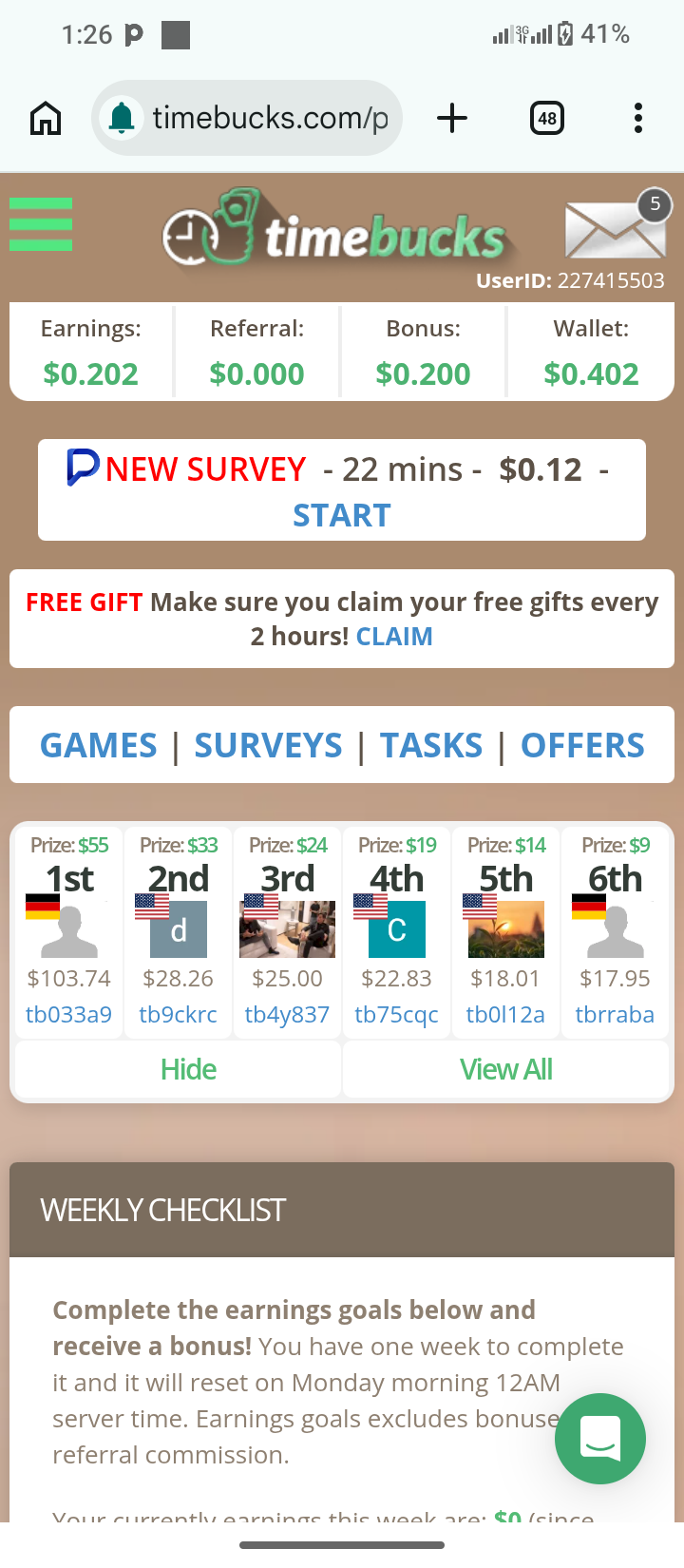Open a new browser tab
Screen dimensions: 684x1568
[452, 119]
